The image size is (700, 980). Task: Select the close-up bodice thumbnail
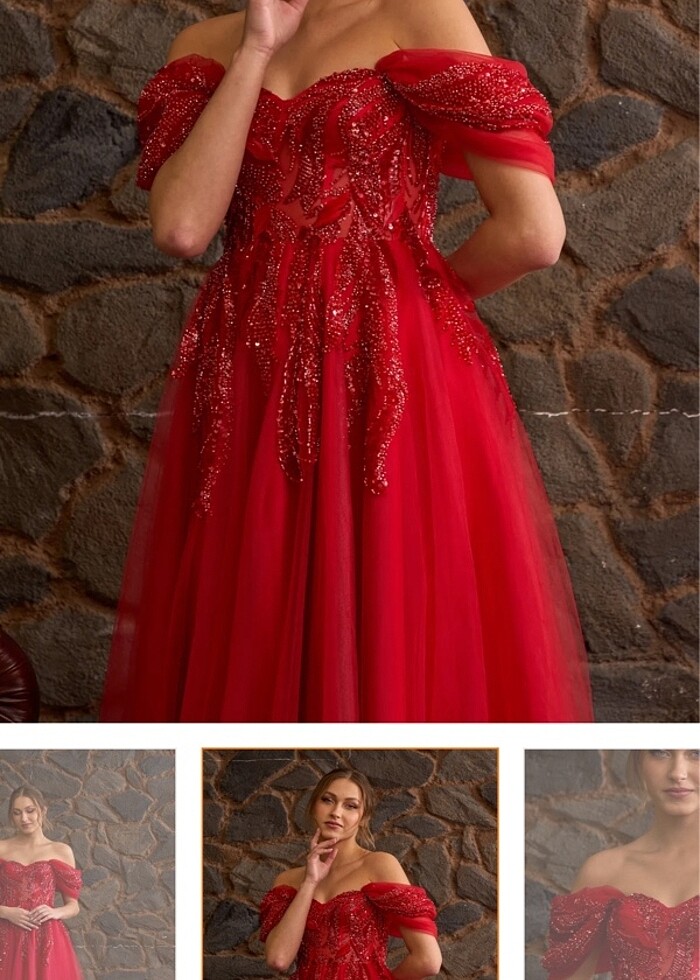[612, 865]
